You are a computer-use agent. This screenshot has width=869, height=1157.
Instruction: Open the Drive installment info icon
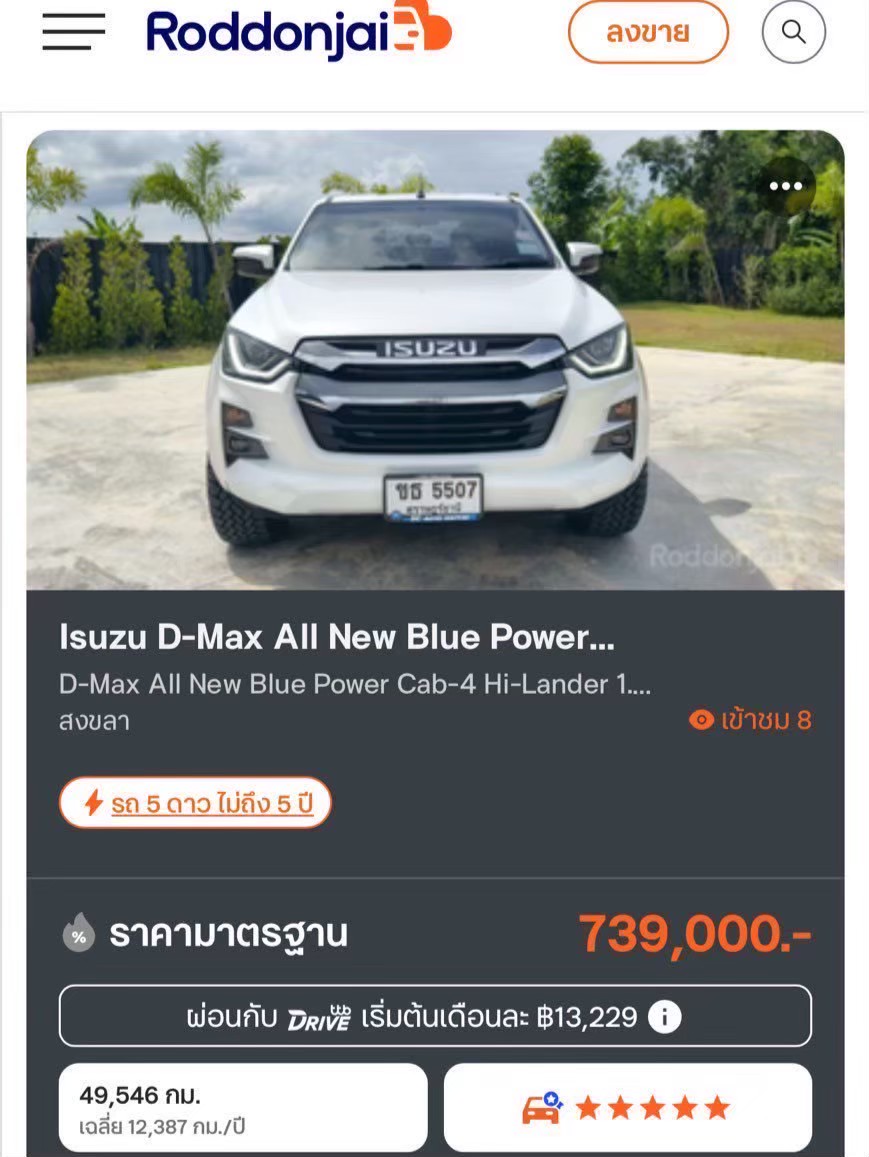point(664,1017)
